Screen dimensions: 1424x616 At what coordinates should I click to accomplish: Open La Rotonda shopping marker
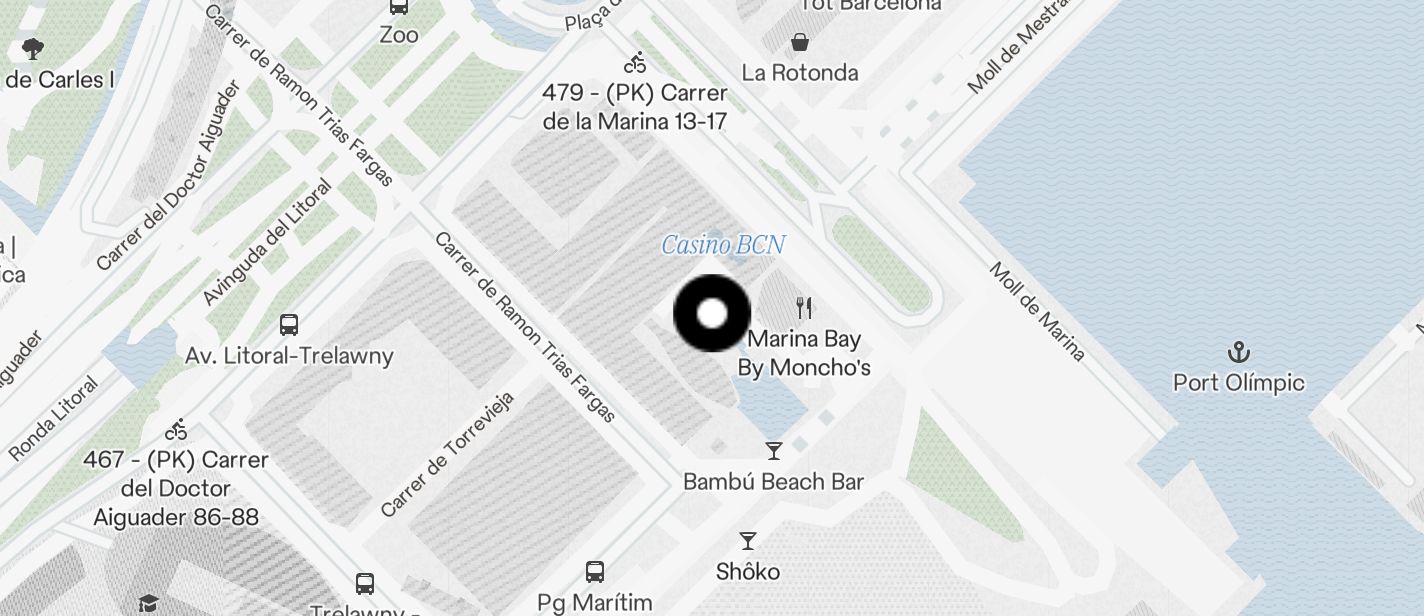click(x=800, y=42)
